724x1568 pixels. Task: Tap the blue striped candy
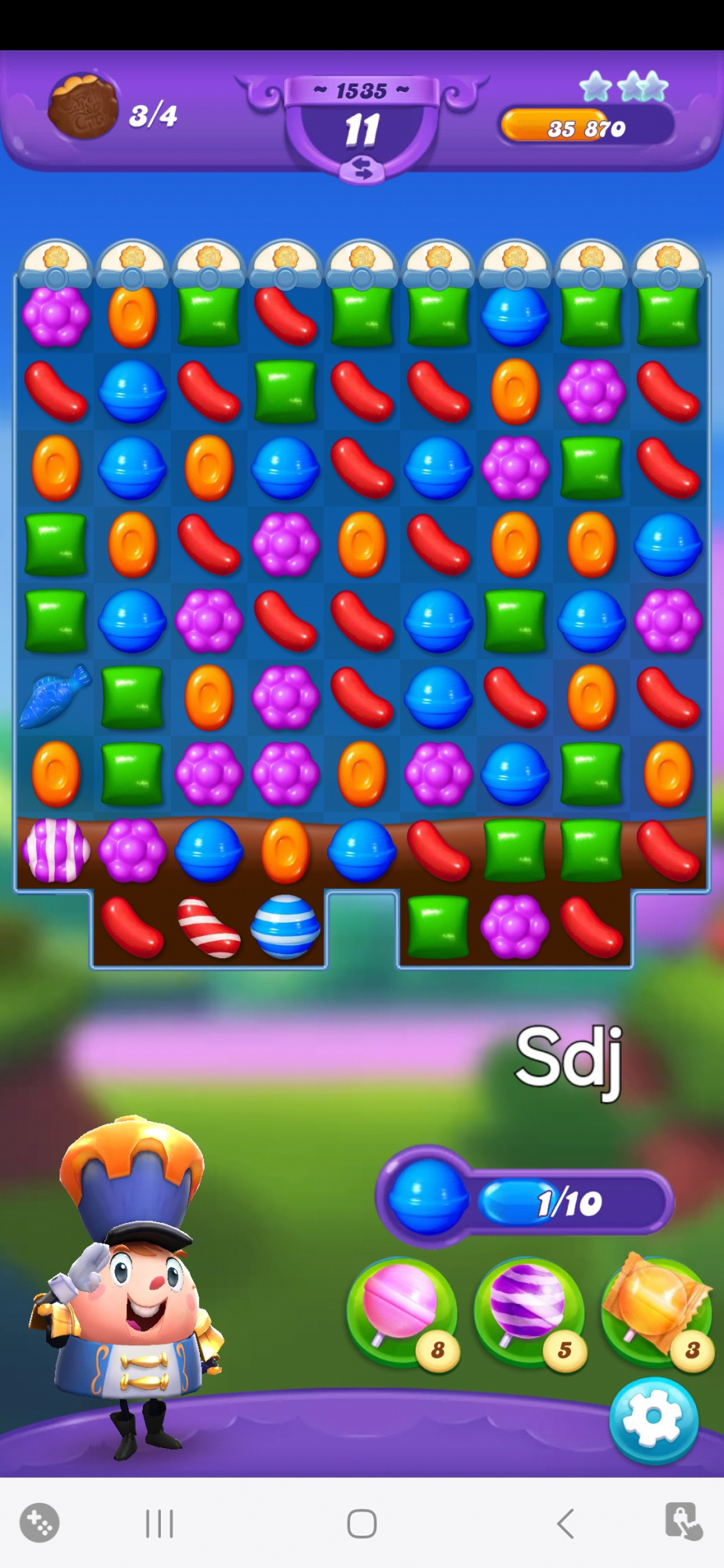coord(285,927)
